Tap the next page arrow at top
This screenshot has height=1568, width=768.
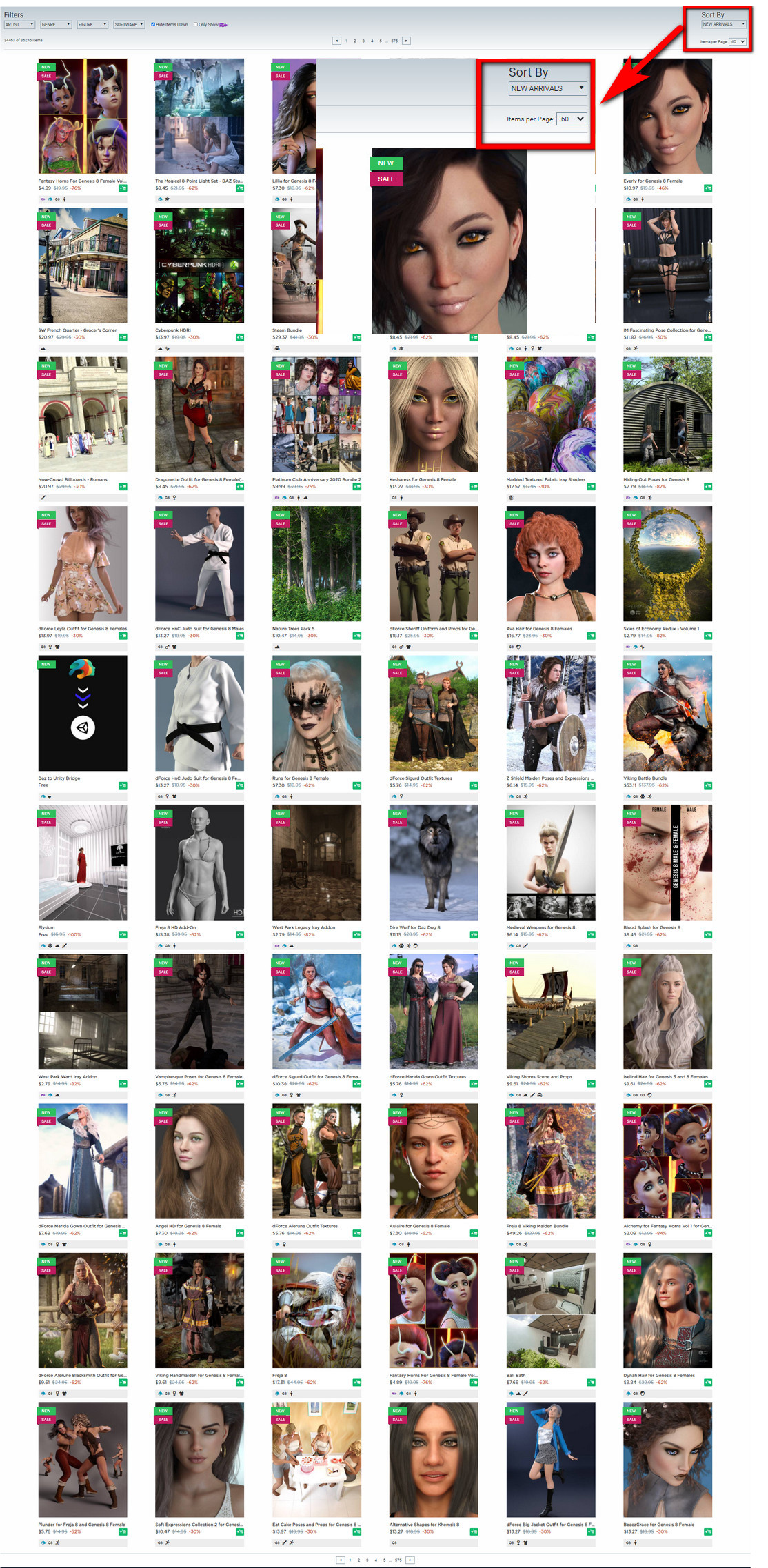pos(407,41)
